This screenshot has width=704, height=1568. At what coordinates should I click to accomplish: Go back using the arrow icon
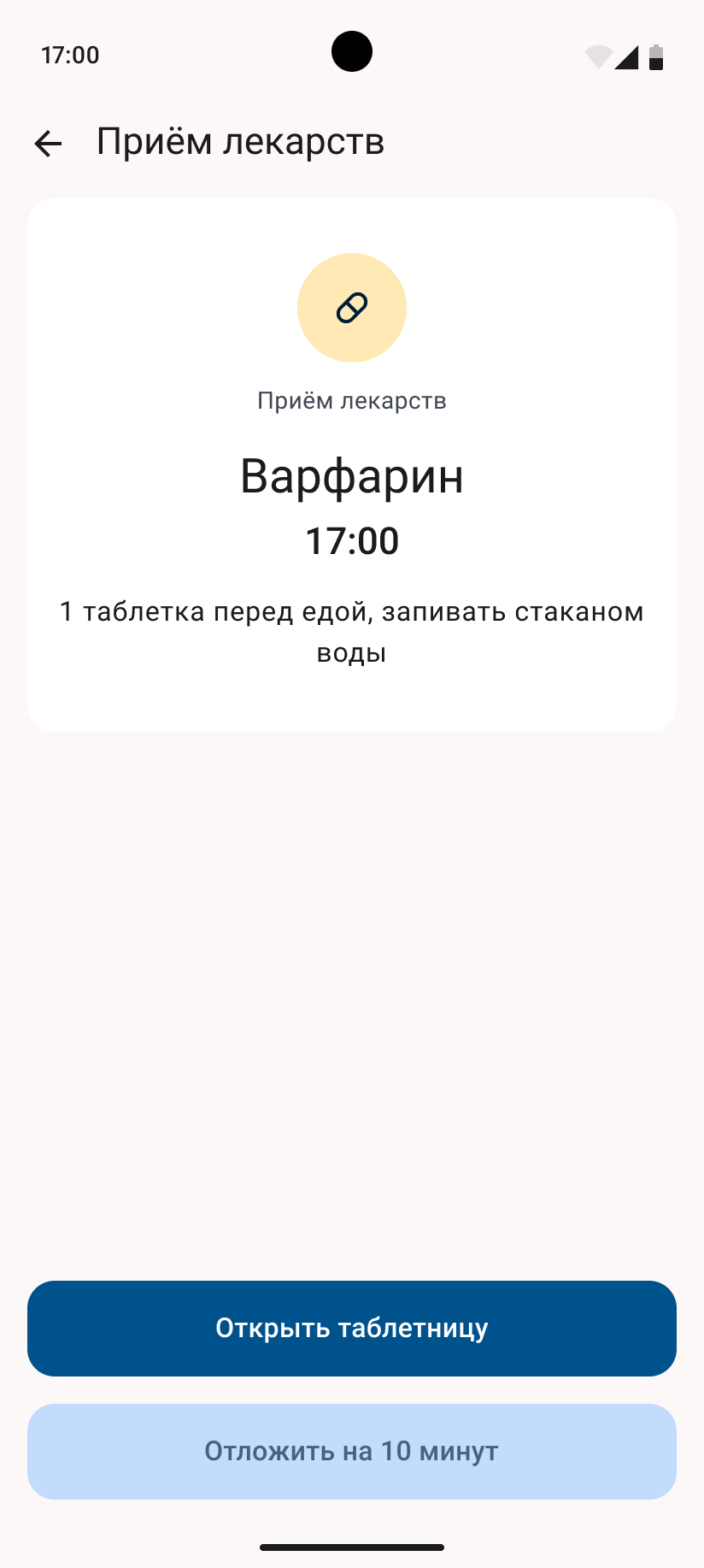pos(48,144)
